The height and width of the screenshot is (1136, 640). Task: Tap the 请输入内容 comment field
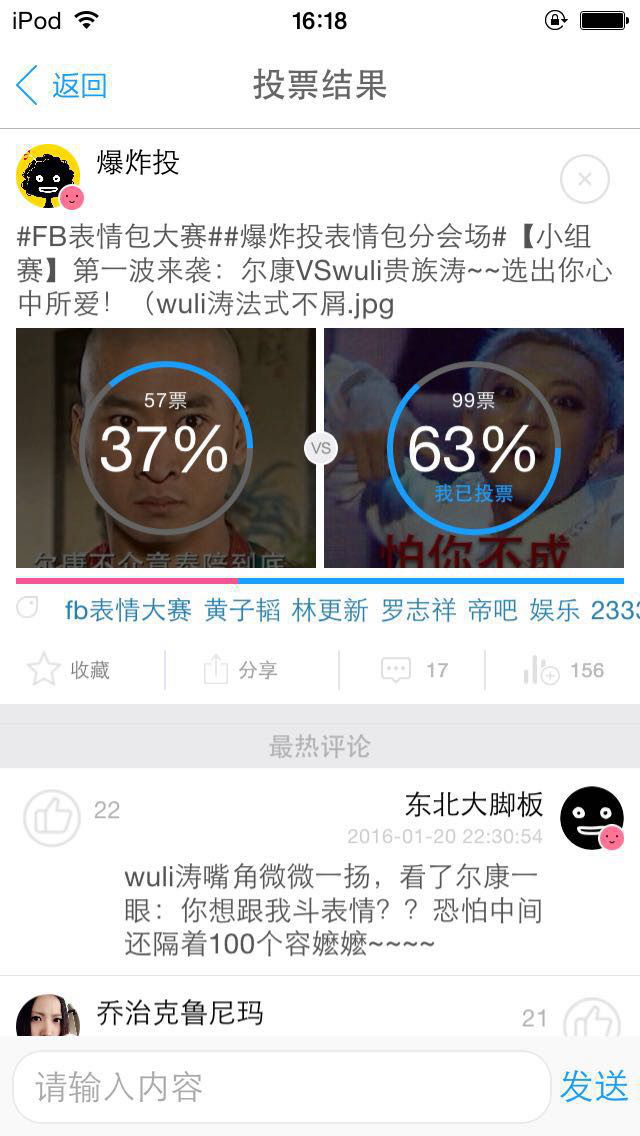(x=280, y=1087)
